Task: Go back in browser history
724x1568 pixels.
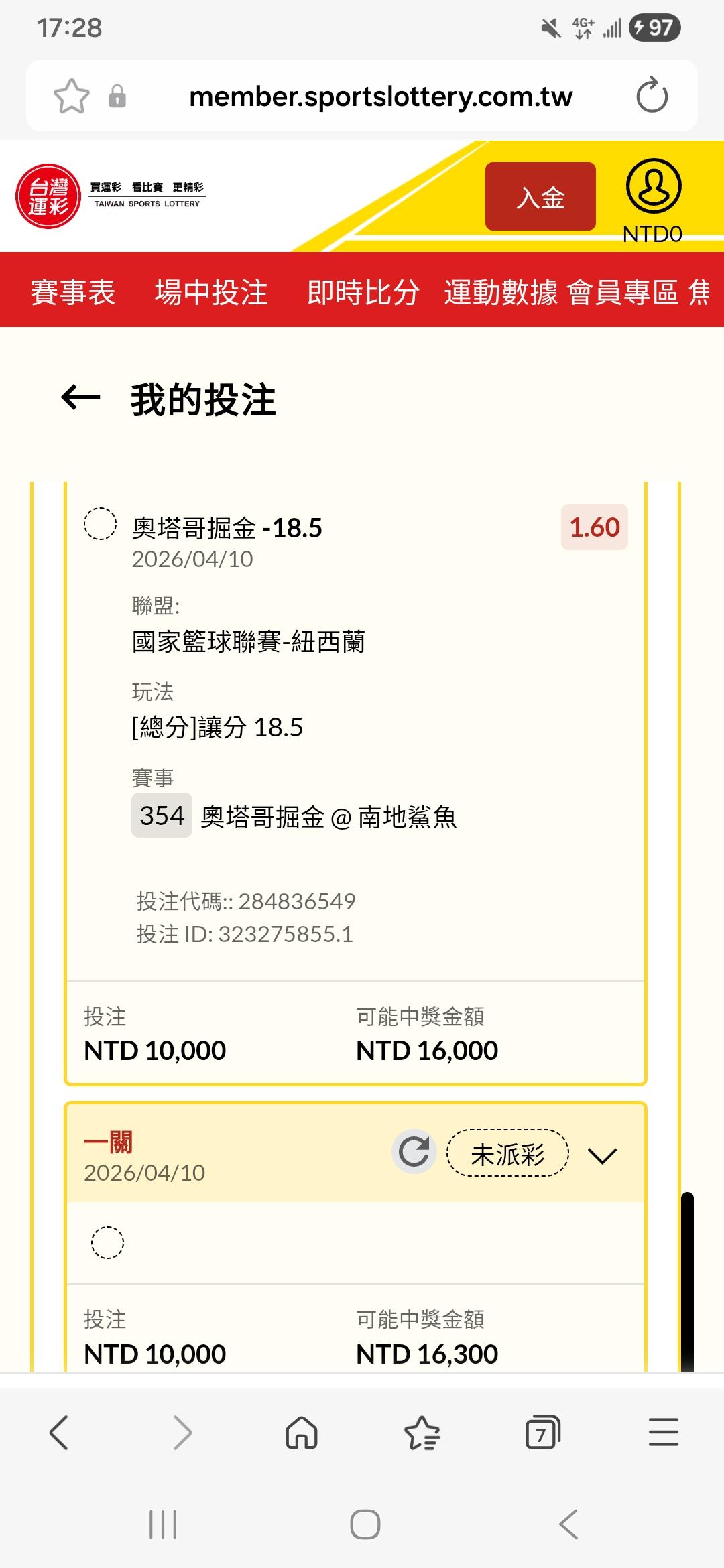Action: [59, 1433]
